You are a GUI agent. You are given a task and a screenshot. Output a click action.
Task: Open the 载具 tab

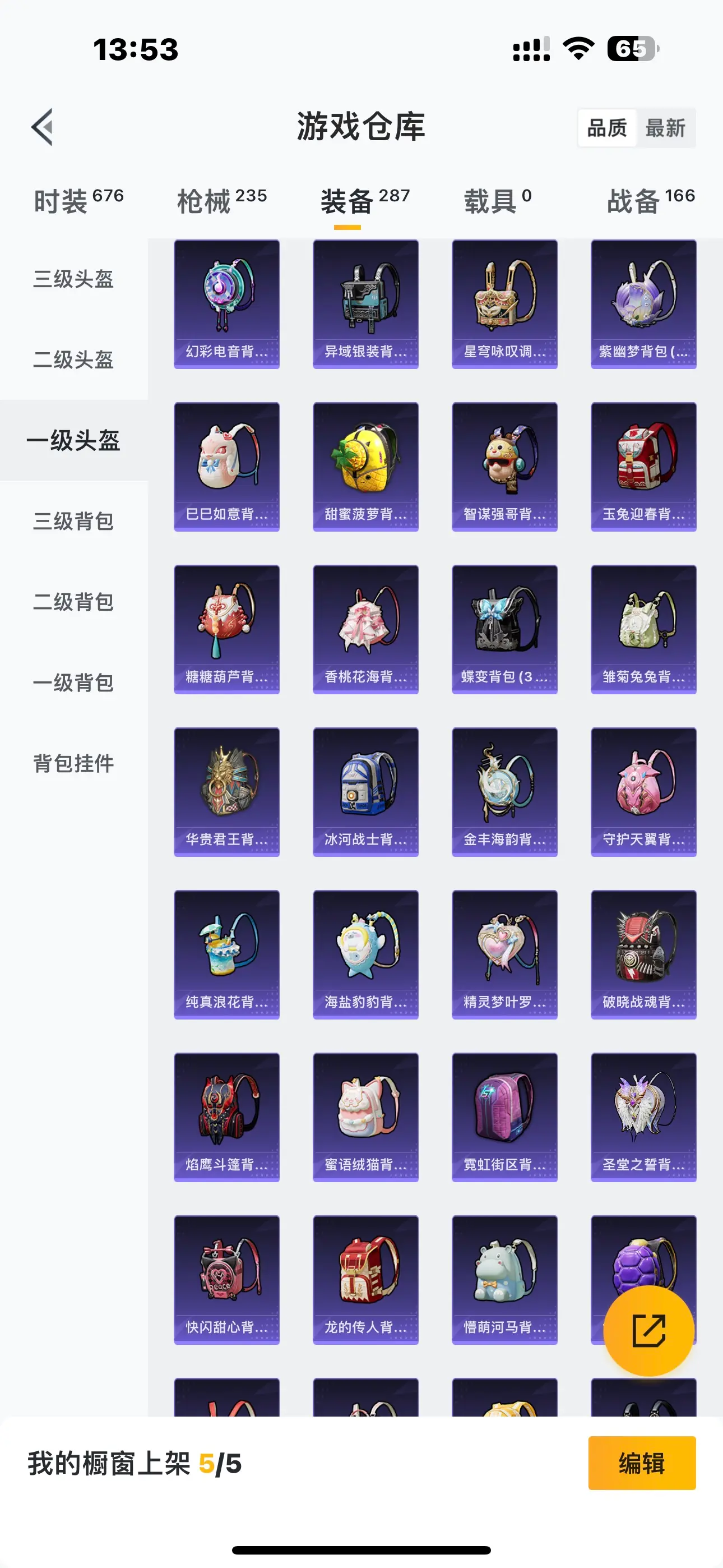pos(497,200)
